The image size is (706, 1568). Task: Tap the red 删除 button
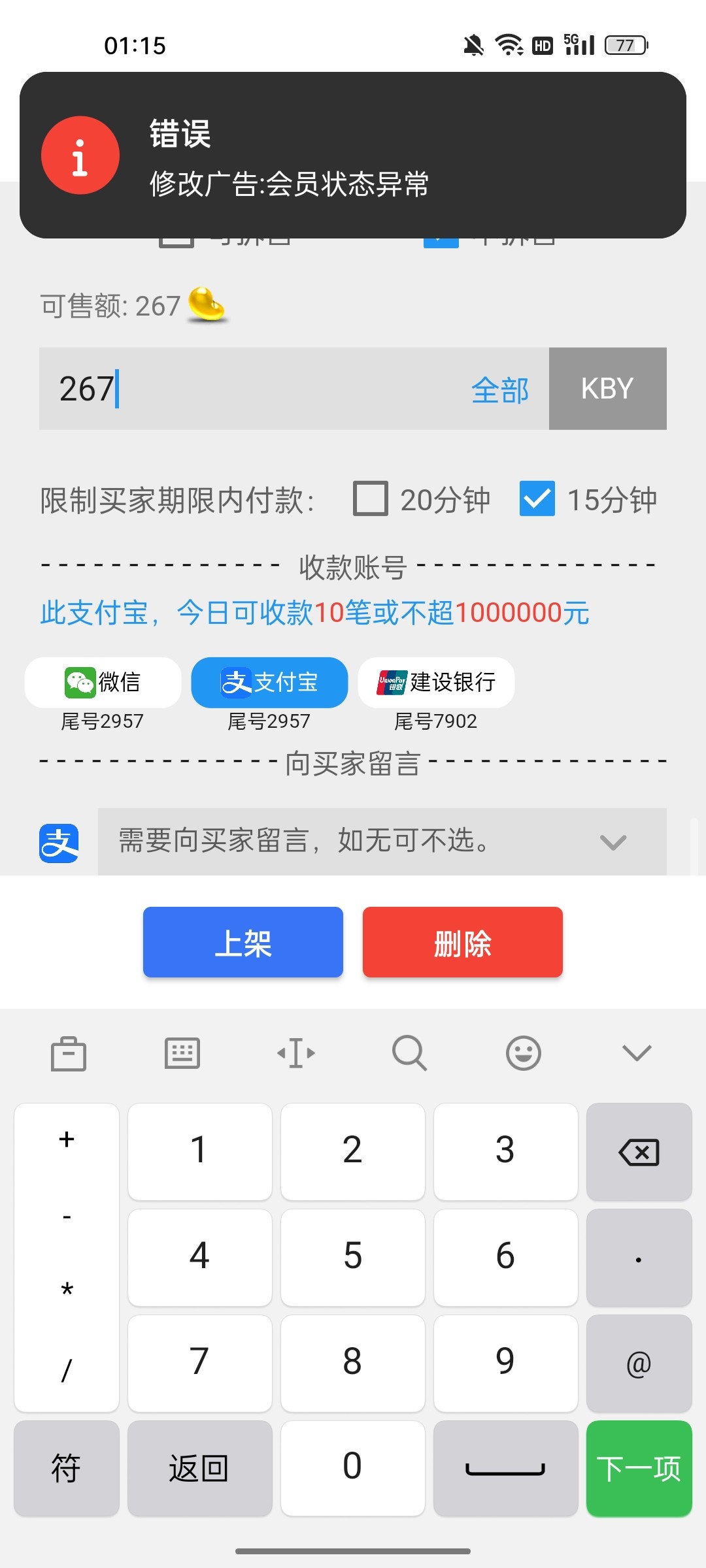click(x=463, y=942)
